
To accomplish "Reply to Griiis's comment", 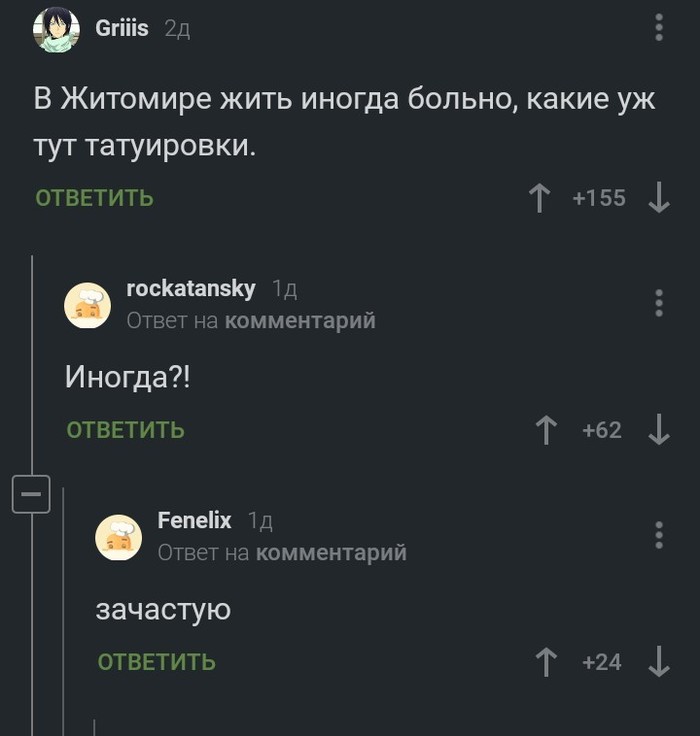I will [95, 198].
